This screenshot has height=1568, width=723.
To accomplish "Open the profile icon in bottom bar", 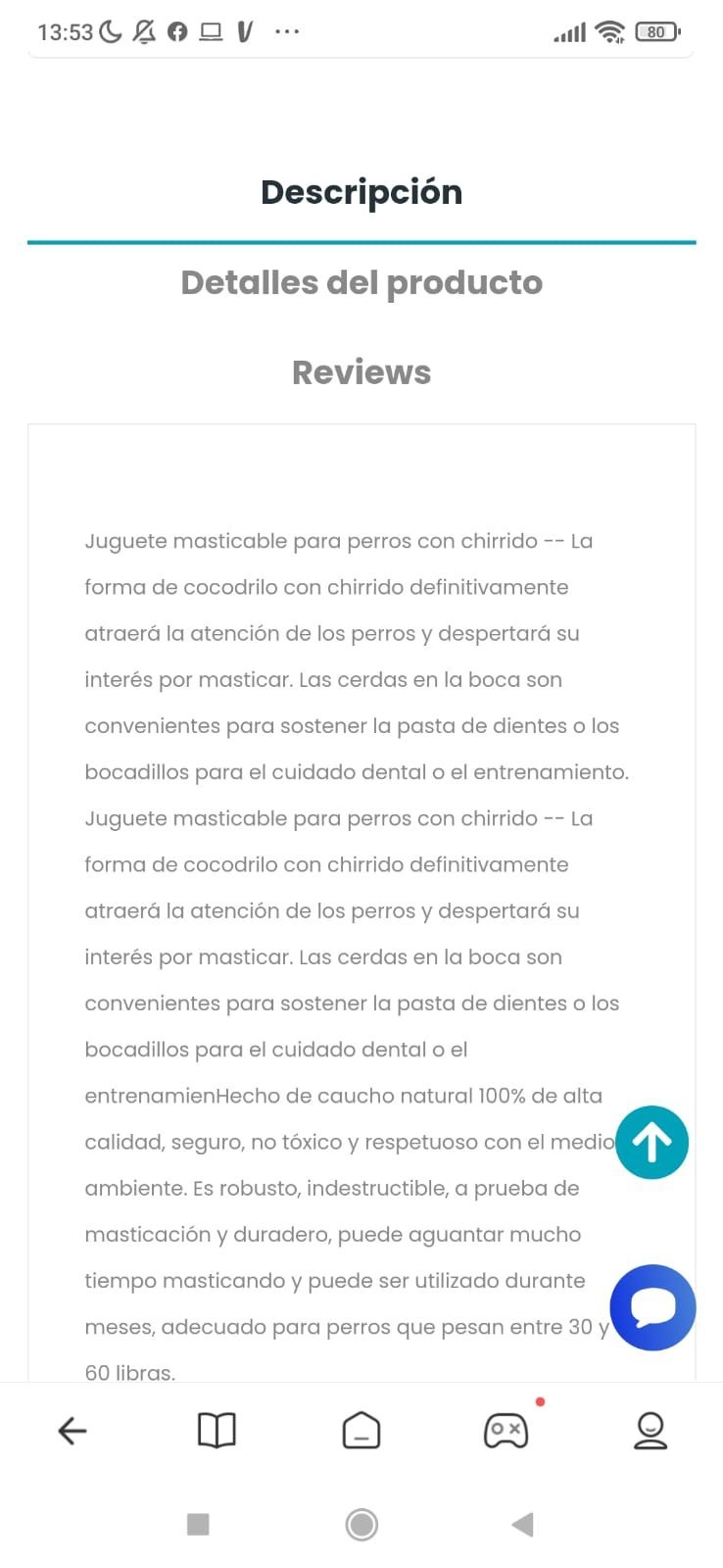I will (x=651, y=1431).
